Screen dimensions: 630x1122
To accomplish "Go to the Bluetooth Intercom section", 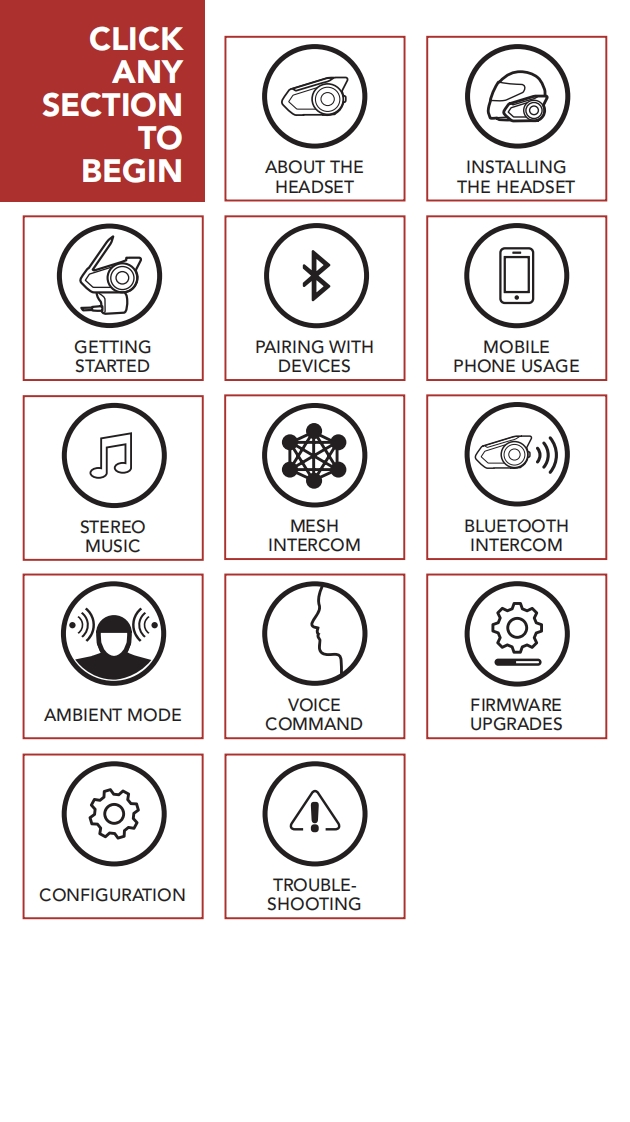I will [516, 477].
